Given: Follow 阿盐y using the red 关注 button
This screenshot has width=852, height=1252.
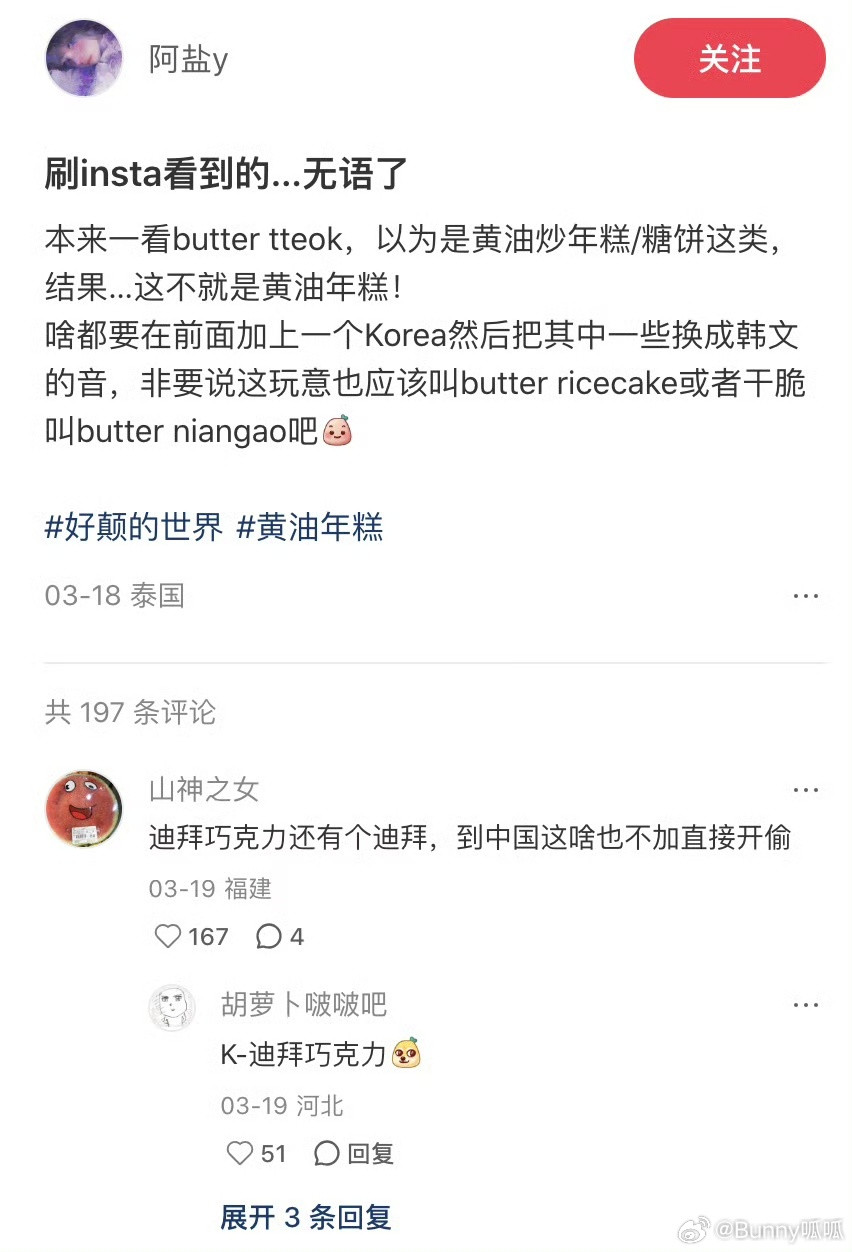Looking at the screenshot, I should pos(729,60).
